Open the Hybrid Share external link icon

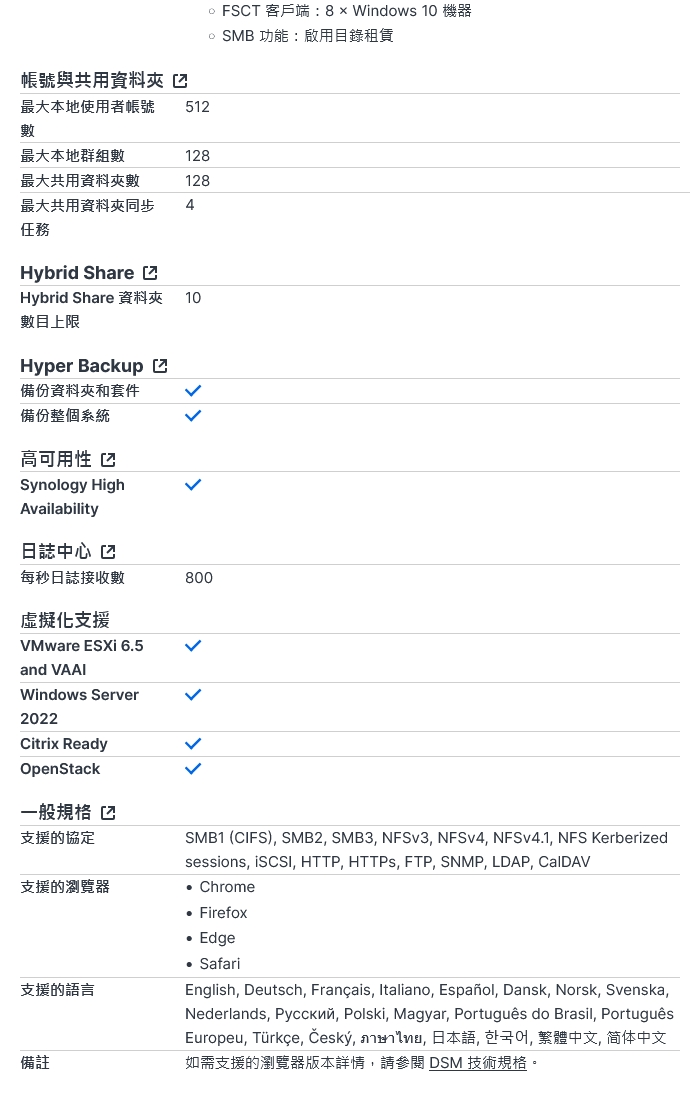[150, 273]
